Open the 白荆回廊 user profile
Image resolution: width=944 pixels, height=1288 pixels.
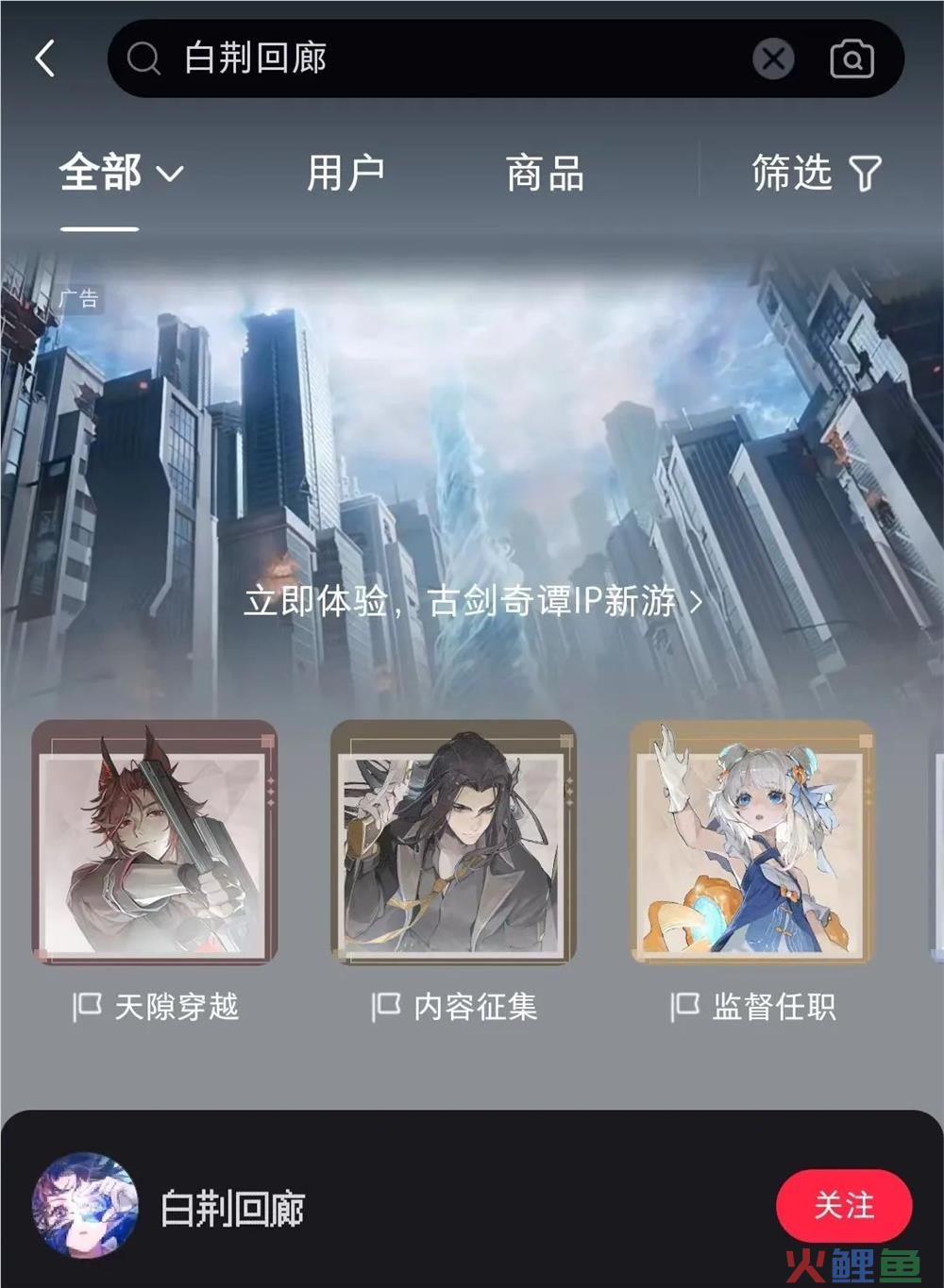pyautogui.click(x=231, y=1208)
